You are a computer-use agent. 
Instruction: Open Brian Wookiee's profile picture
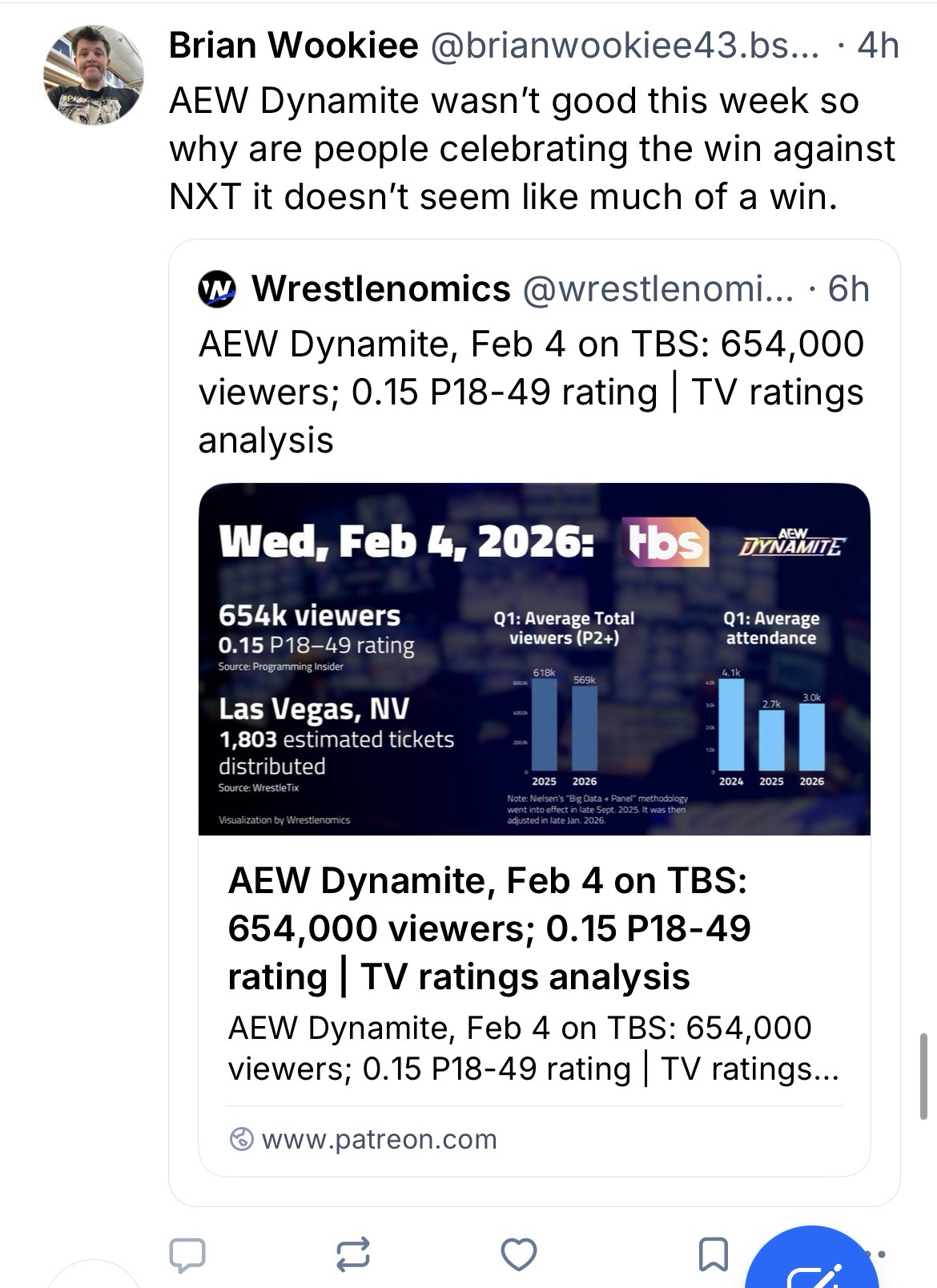93,75
